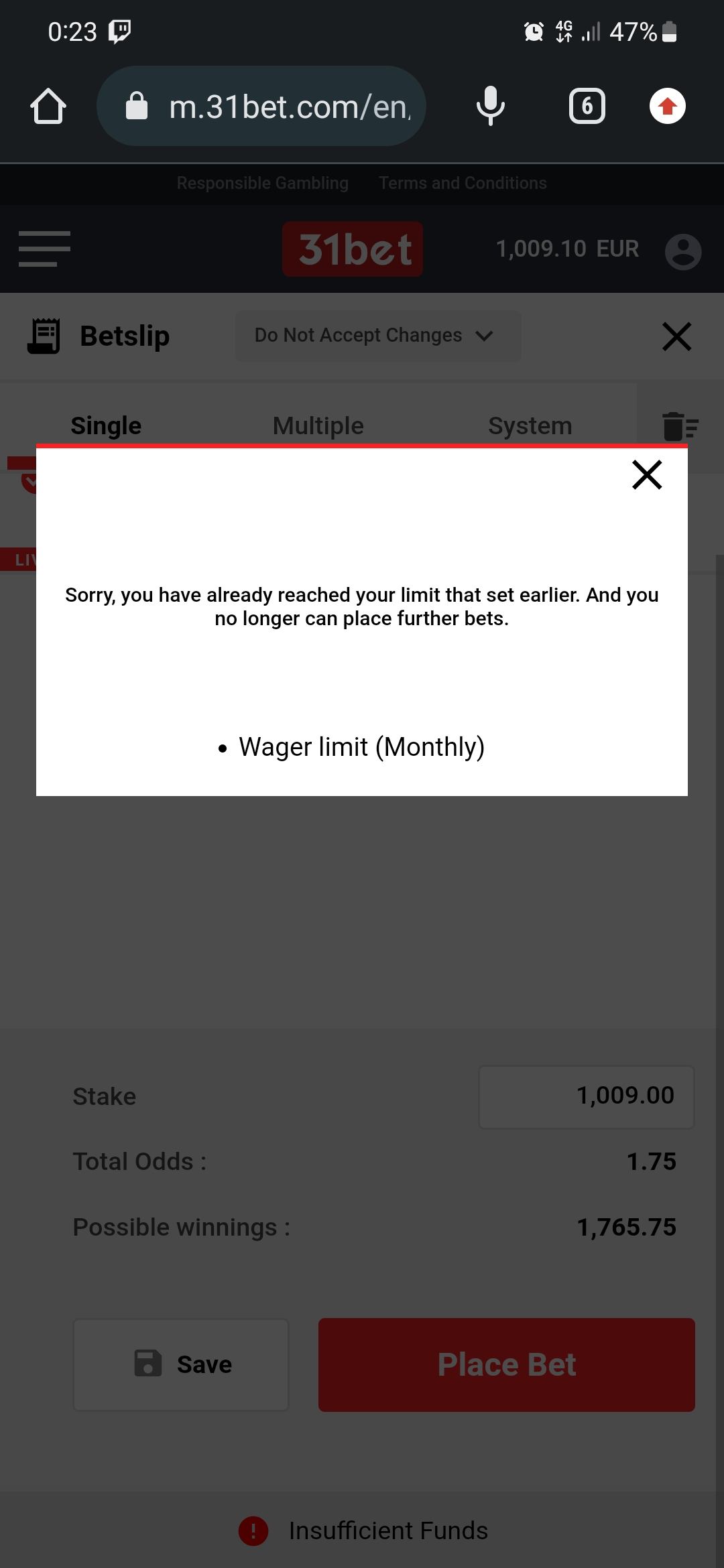Viewport: 724px width, 1568px height.
Task: Clear all bets with the trash icon
Action: (680, 426)
